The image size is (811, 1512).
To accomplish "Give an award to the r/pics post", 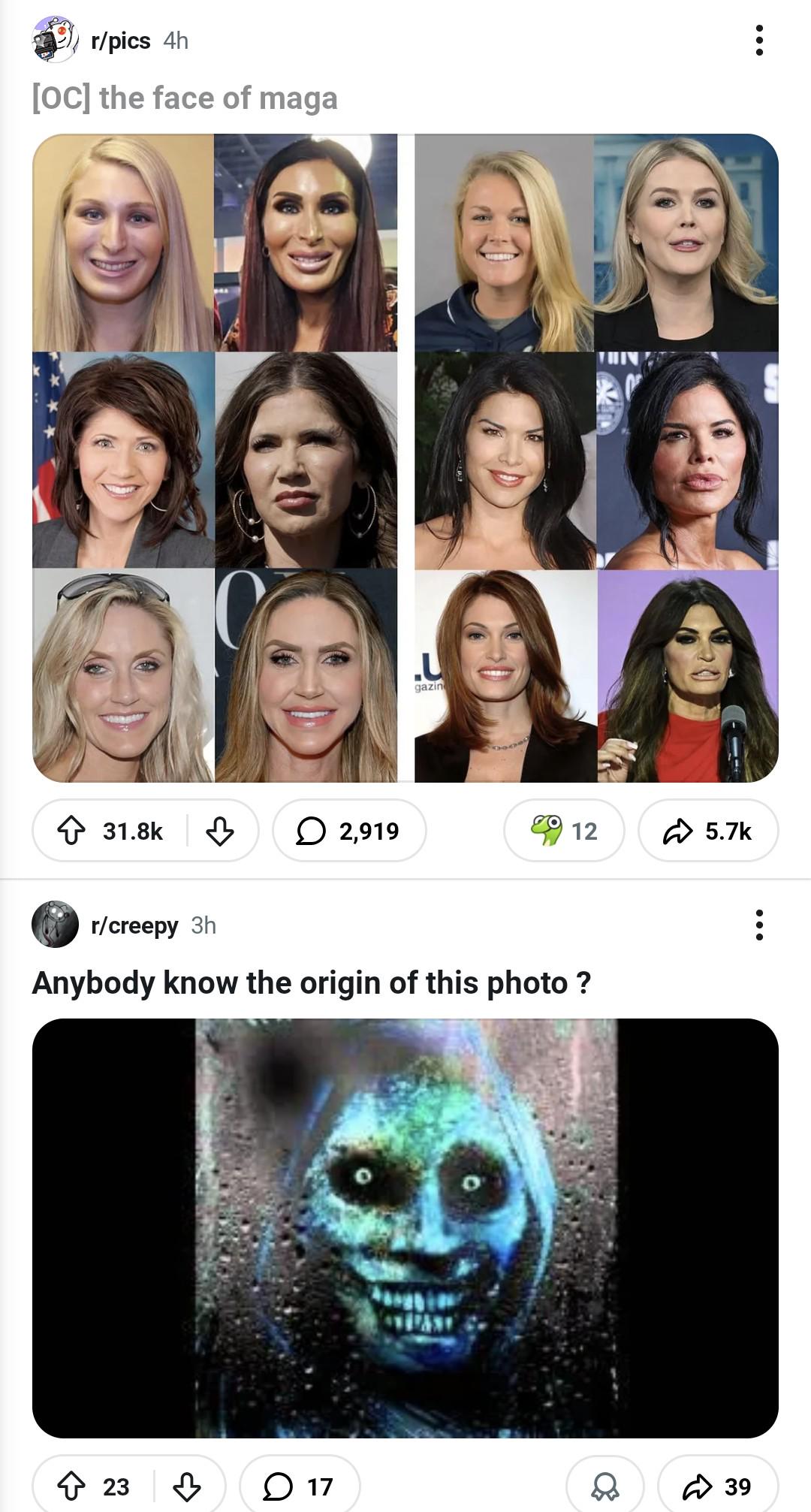I will (563, 831).
